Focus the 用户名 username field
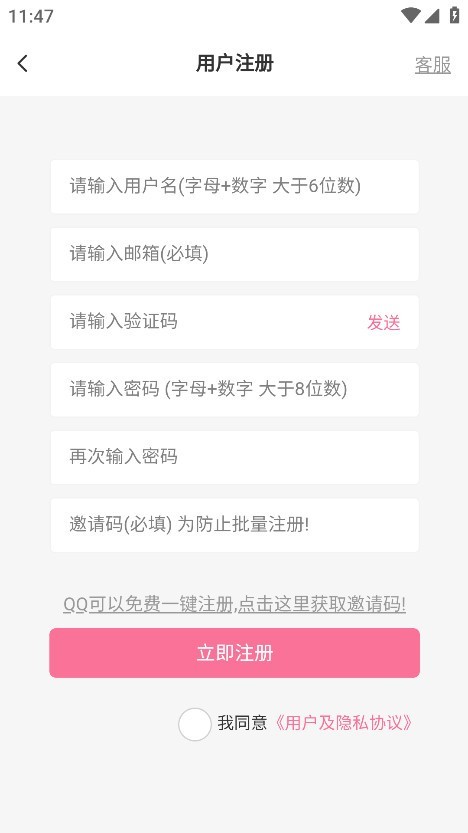Image resolution: width=468 pixels, height=833 pixels. click(x=234, y=186)
